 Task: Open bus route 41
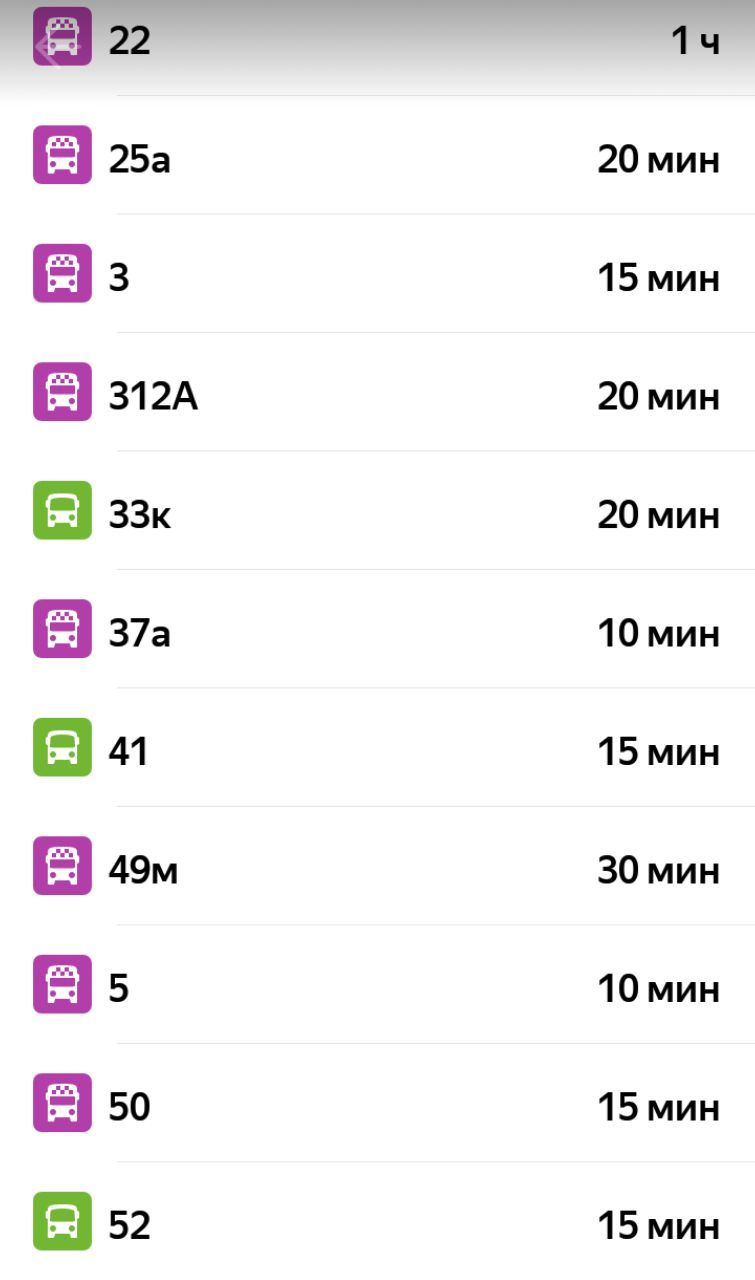377,748
